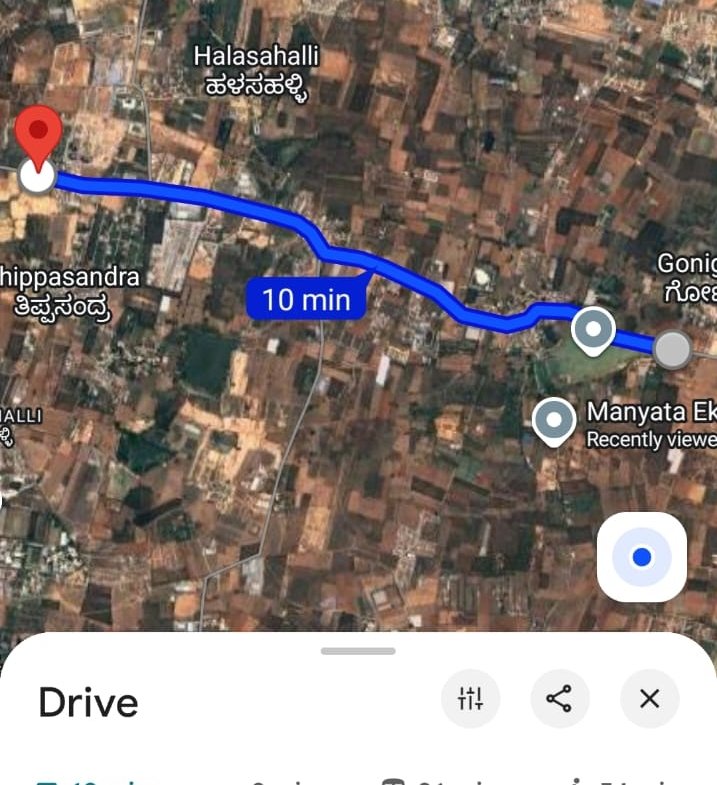The width and height of the screenshot is (717, 785).
Task: Tap the red destination pin
Action: (x=40, y=140)
